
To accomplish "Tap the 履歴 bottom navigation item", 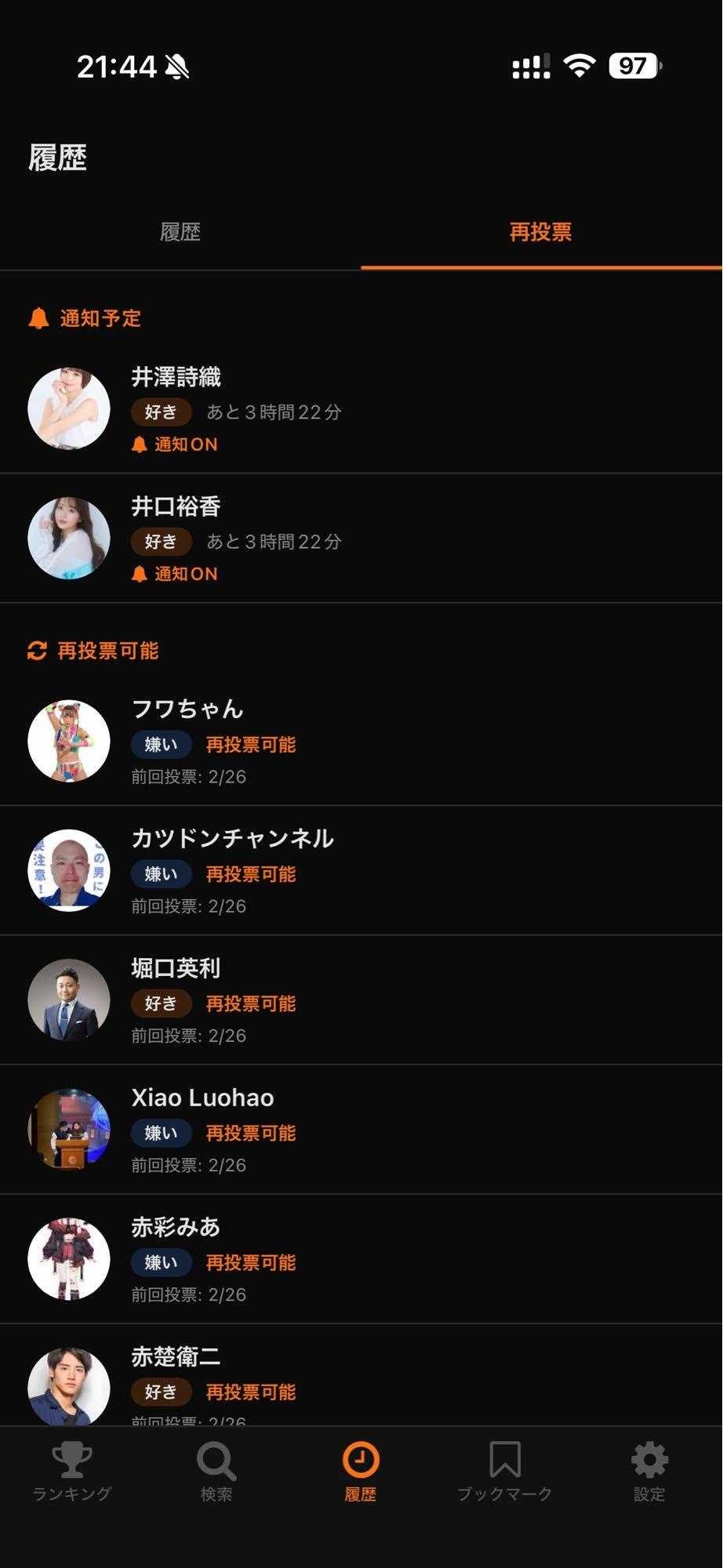I will click(x=361, y=1471).
